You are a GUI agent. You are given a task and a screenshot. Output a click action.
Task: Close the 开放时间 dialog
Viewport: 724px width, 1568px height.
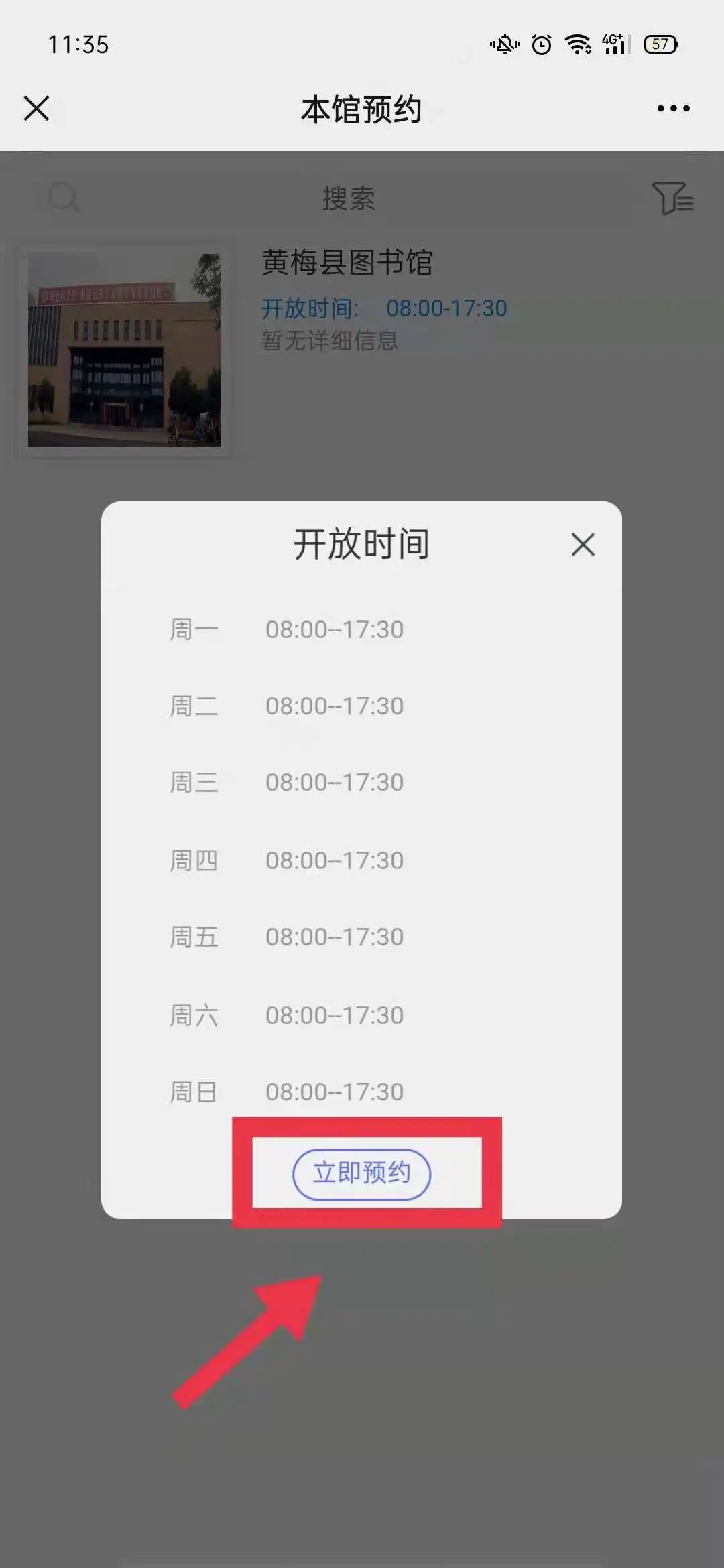pos(583,545)
